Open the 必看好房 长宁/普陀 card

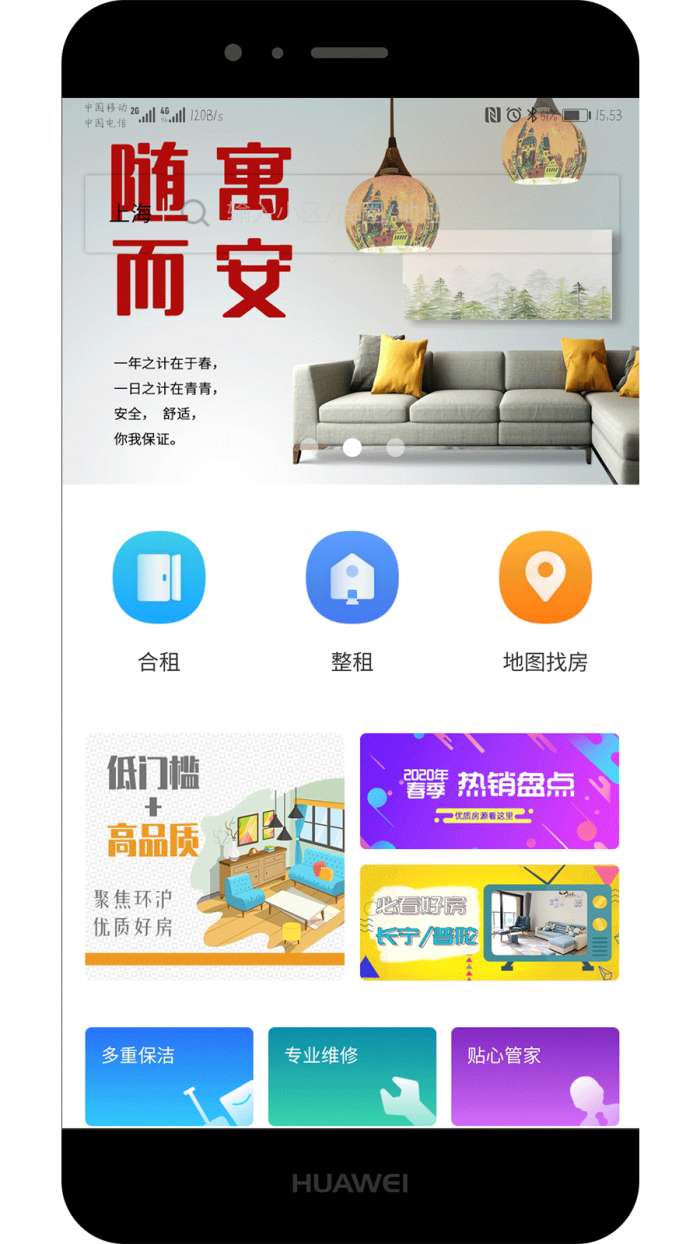click(489, 922)
